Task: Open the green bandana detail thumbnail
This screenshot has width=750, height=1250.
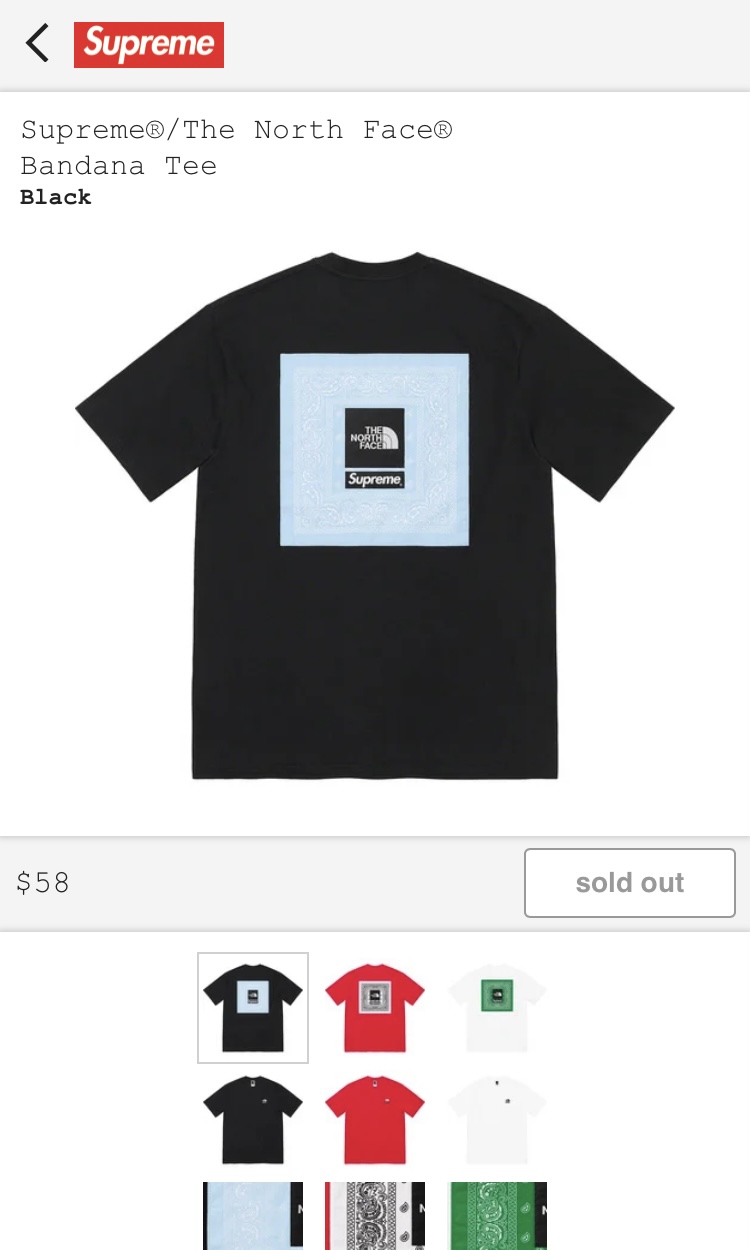Action: [x=497, y=1216]
